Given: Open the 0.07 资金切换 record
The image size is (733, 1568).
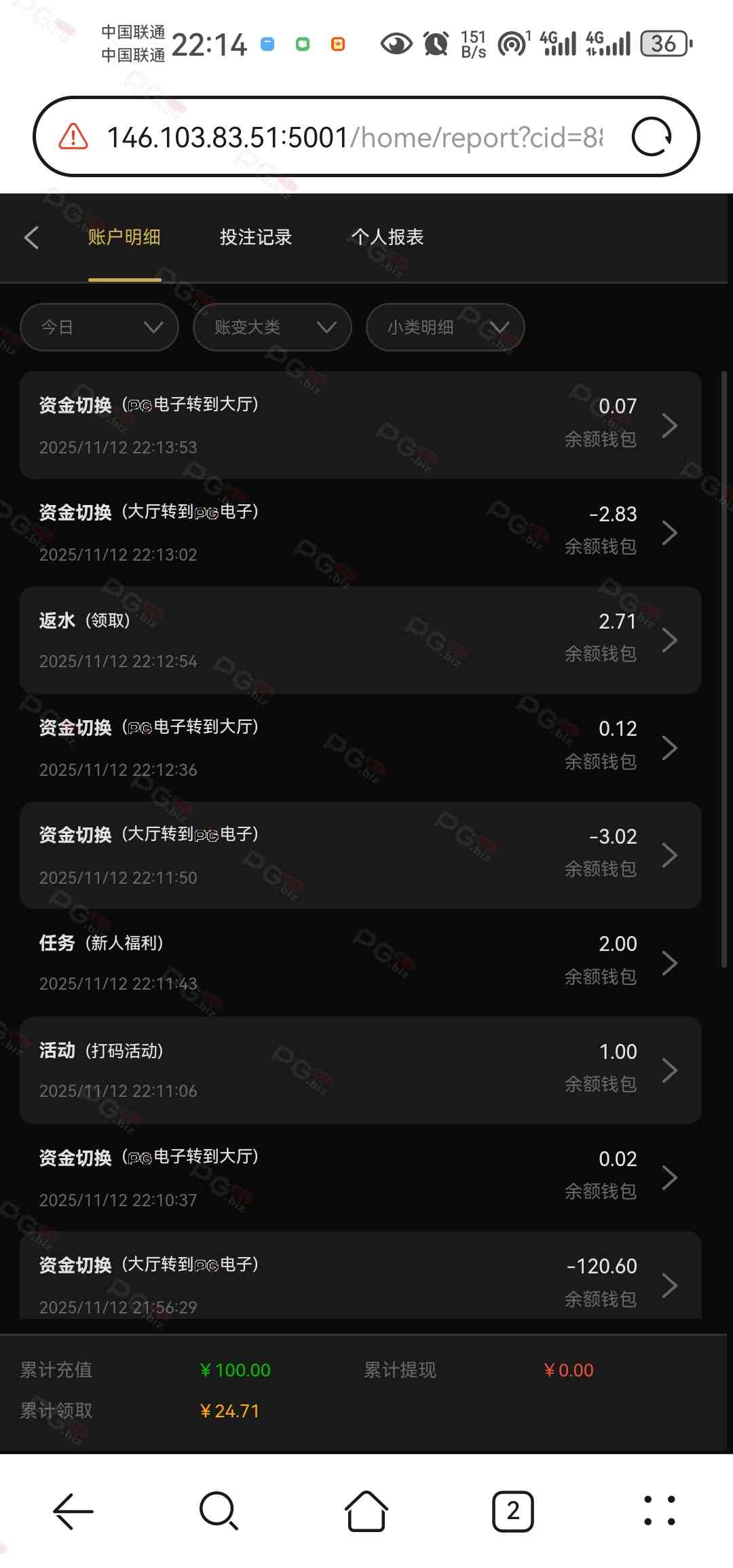Looking at the screenshot, I should [360, 426].
